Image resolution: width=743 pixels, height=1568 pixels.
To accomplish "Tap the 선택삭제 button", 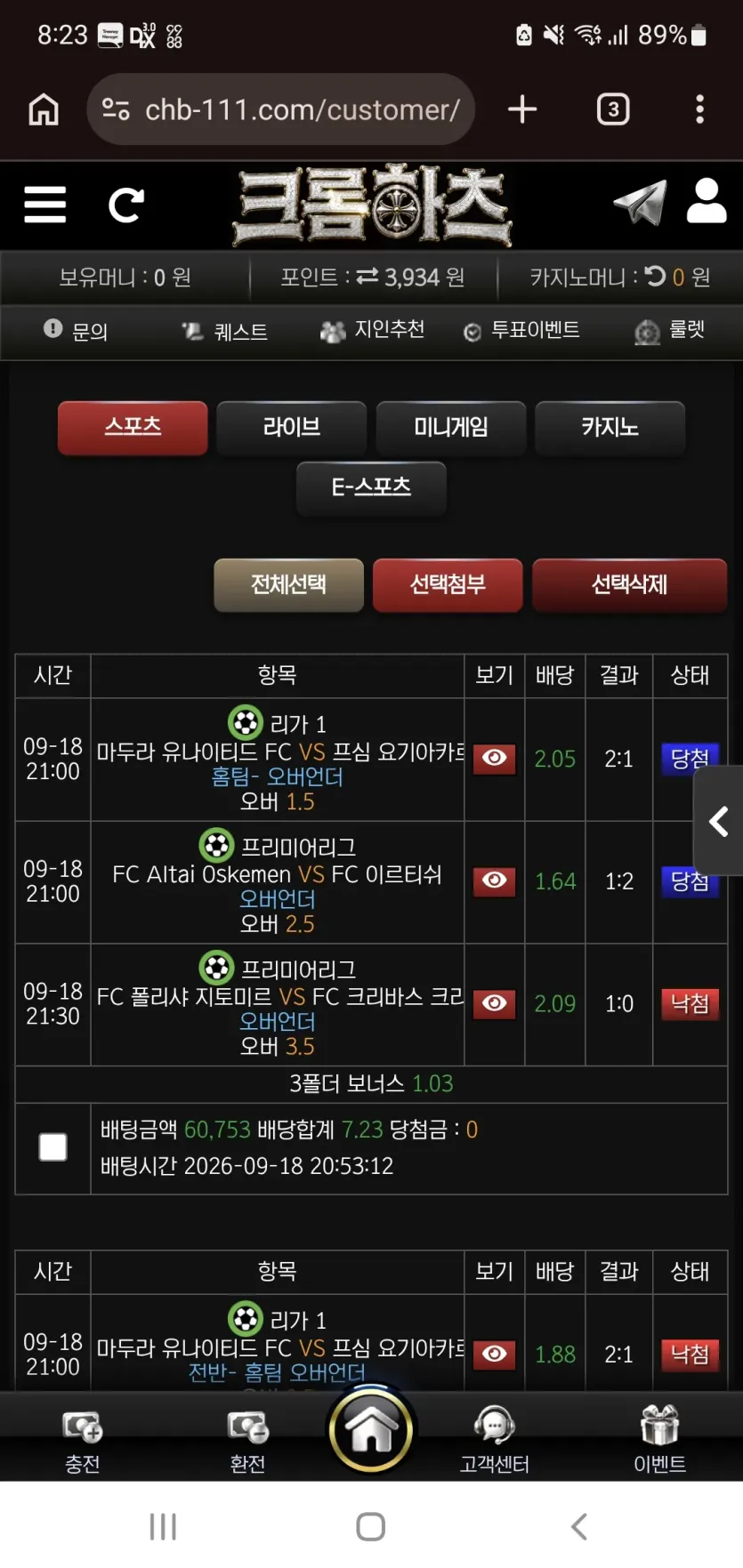I will pos(629,584).
